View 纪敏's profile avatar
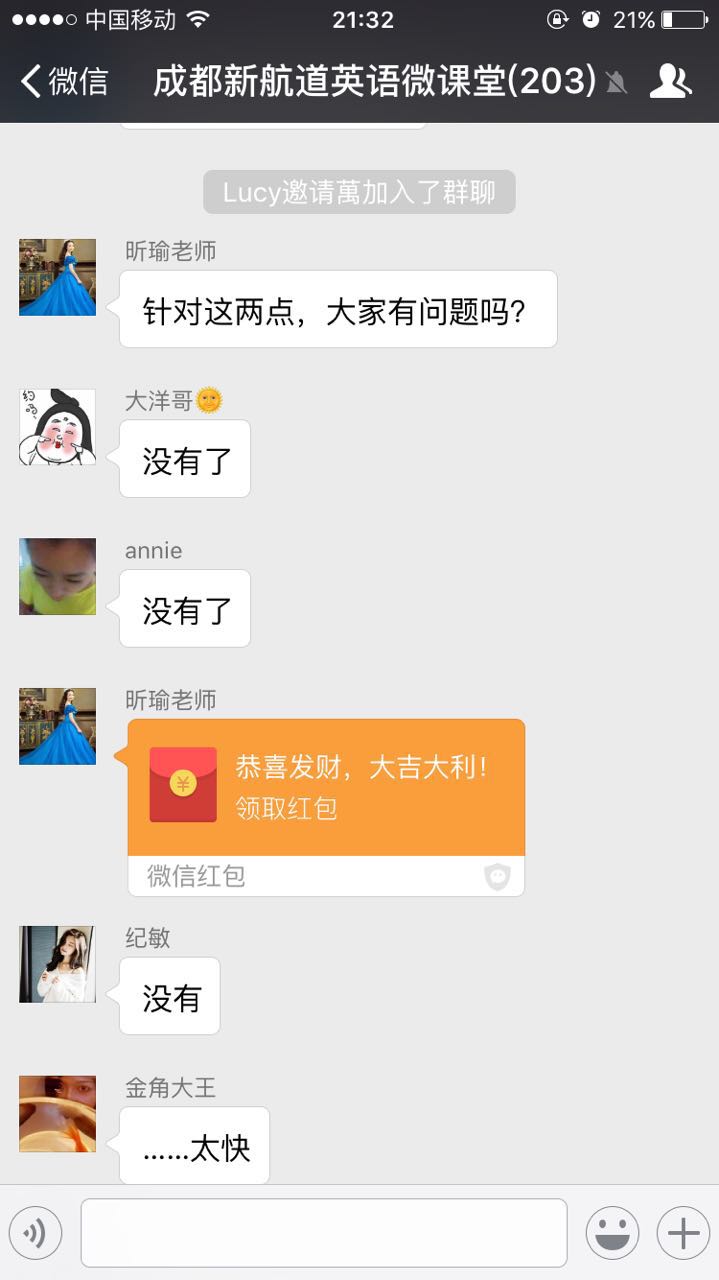Image resolution: width=719 pixels, height=1280 pixels. coord(58,964)
